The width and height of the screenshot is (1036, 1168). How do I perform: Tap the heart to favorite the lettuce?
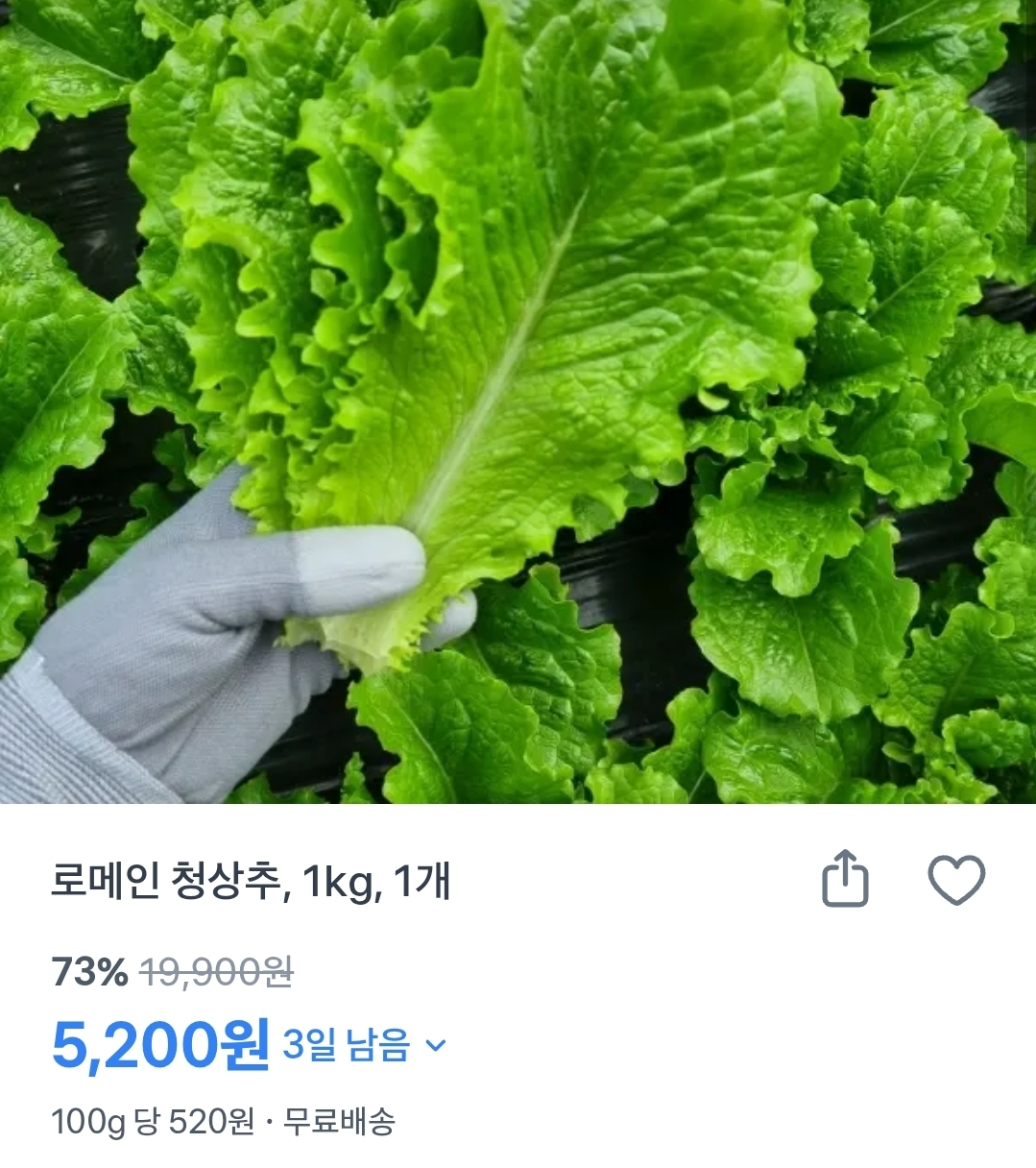click(x=957, y=881)
